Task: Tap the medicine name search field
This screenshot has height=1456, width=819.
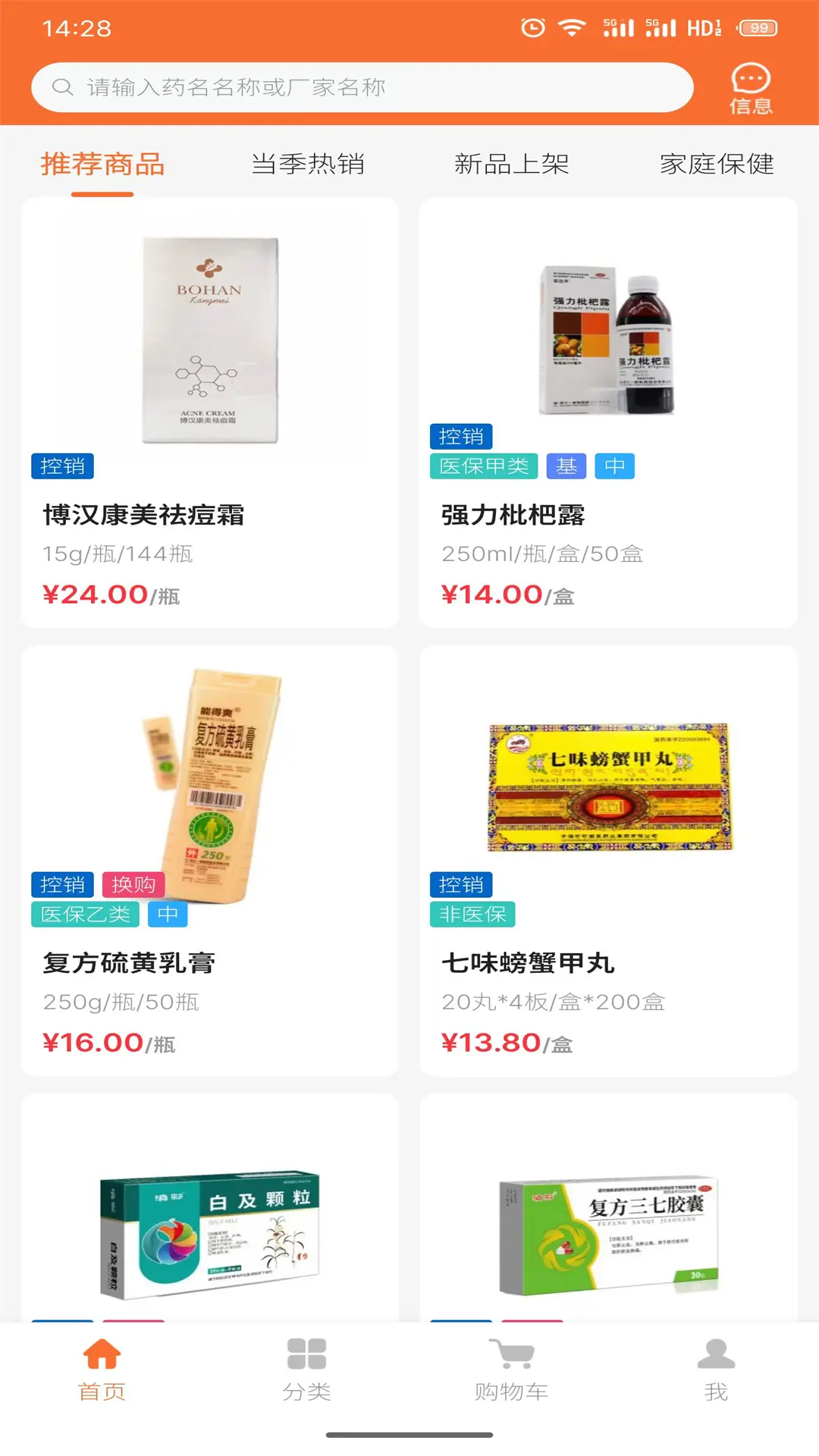Action: pos(362,88)
